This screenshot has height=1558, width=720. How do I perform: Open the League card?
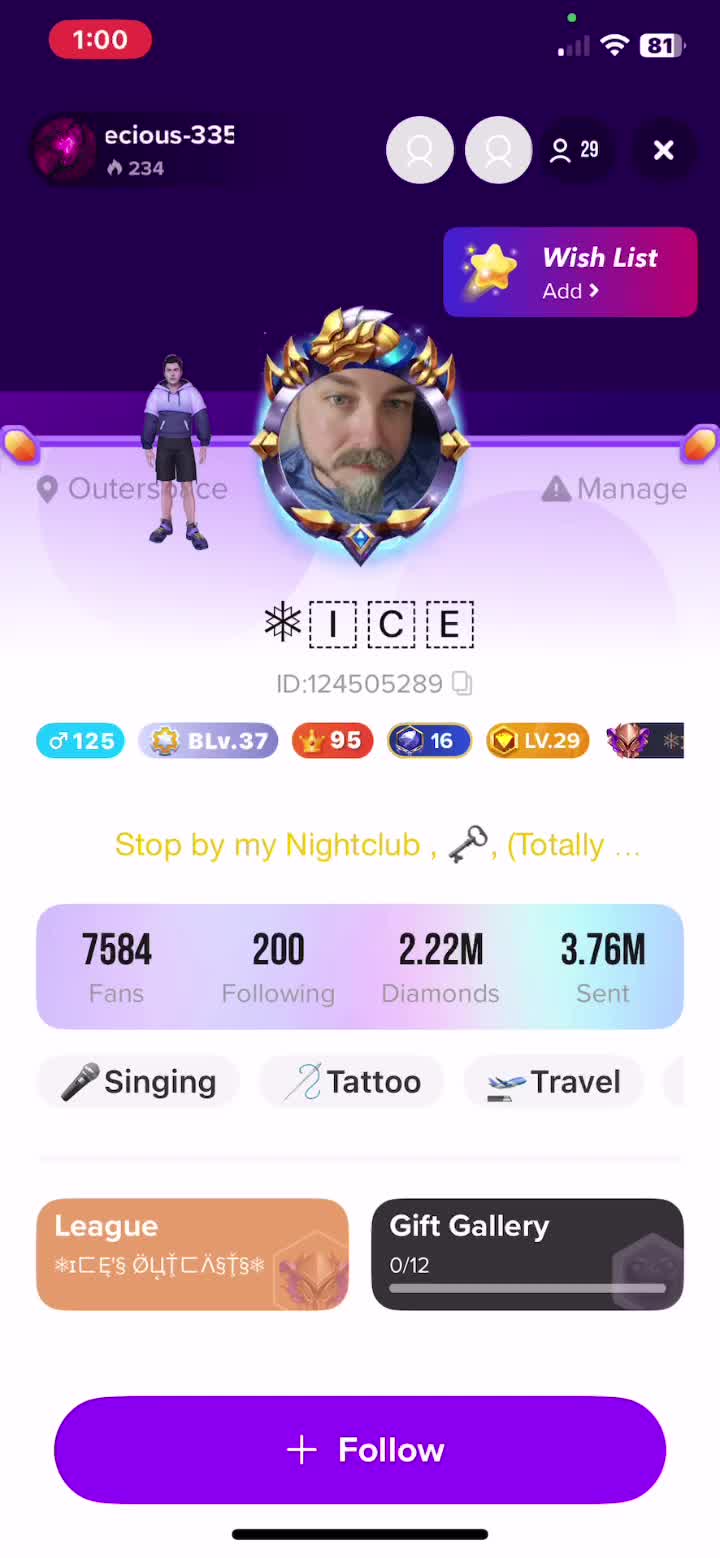(192, 1254)
